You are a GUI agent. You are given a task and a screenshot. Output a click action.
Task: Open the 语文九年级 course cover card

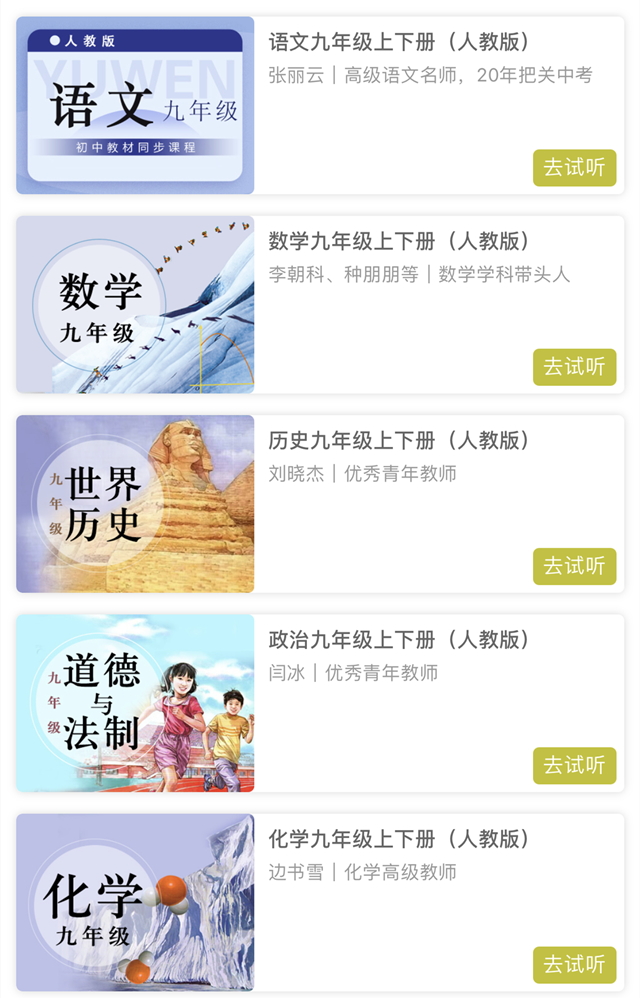[135, 105]
